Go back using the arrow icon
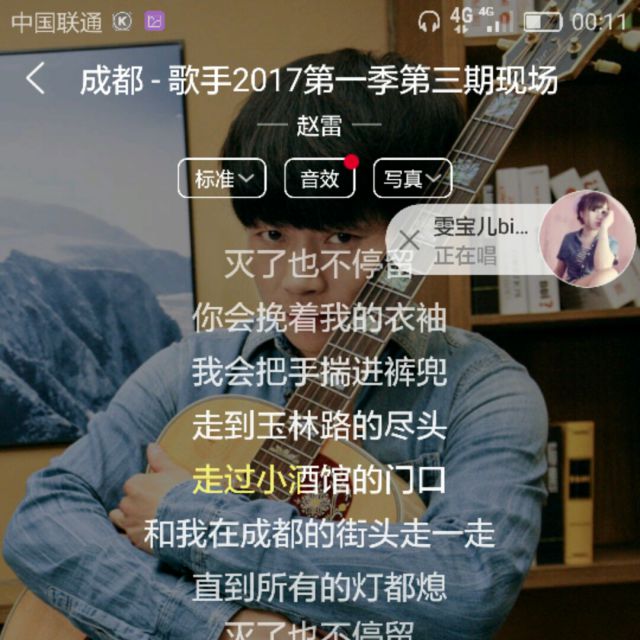The image size is (640, 640). point(36,79)
